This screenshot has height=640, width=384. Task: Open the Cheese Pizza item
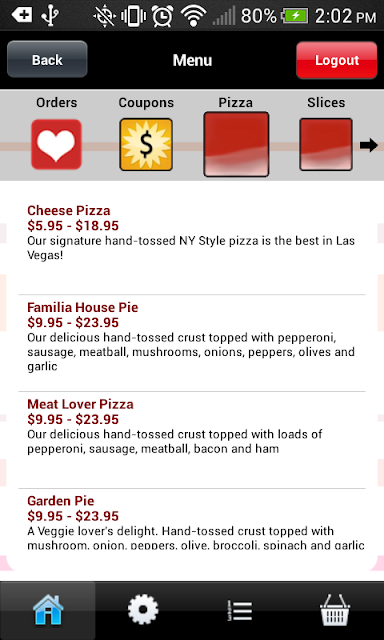[192, 238]
